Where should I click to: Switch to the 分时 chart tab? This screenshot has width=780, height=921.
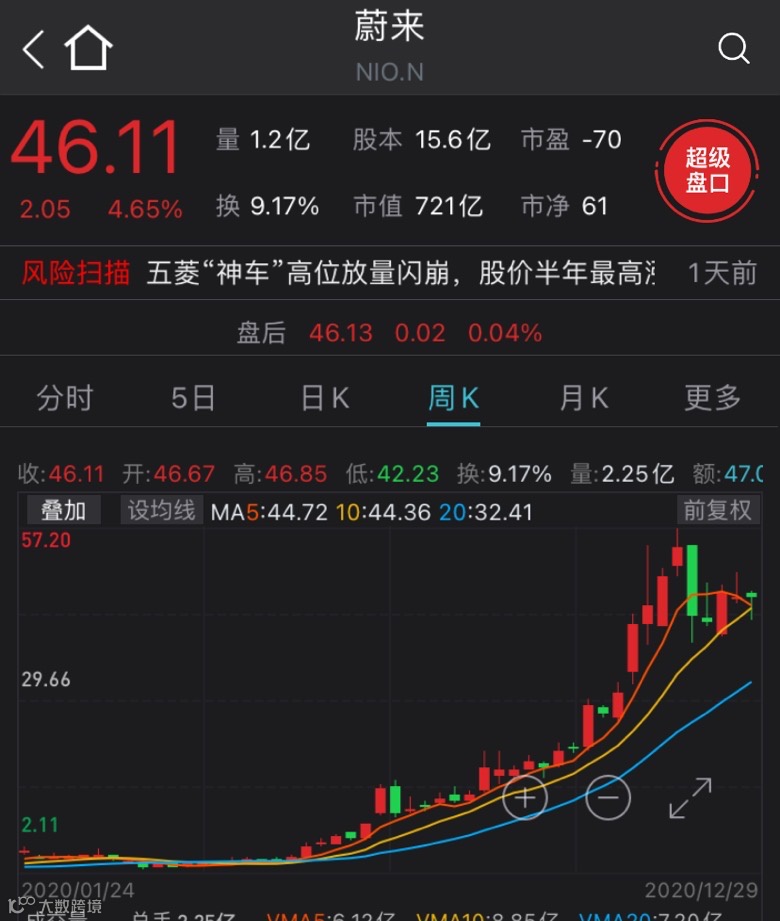click(x=65, y=398)
